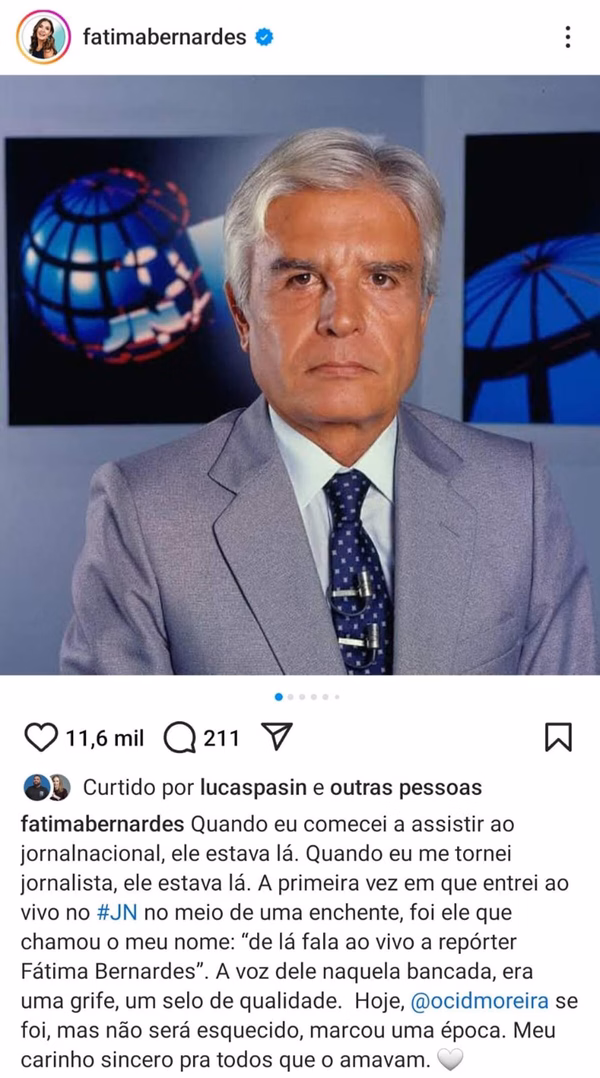Open the post overflow menu
The image size is (600, 1078).
[567, 37]
